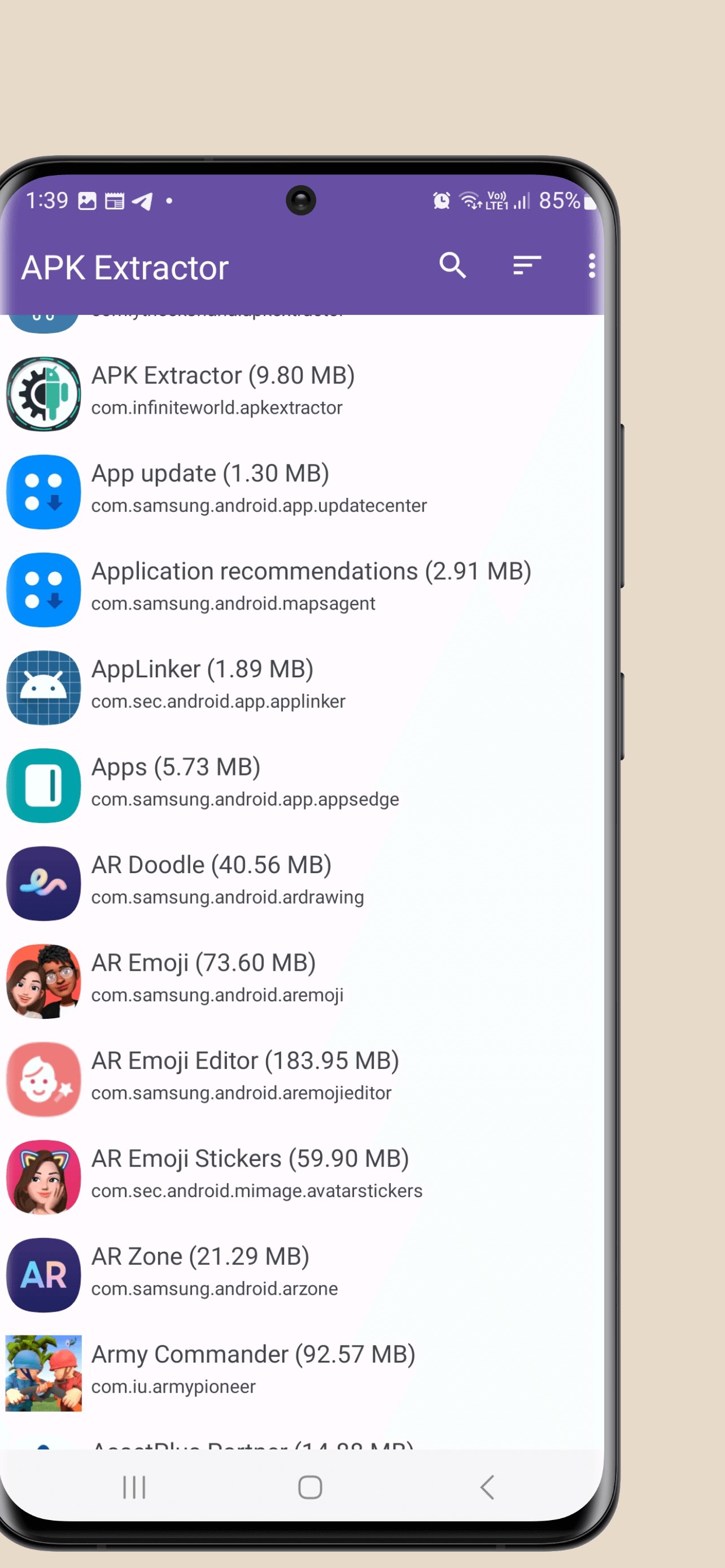Click the Apps edge panel icon
This screenshot has height=1568, width=725.
43,785
